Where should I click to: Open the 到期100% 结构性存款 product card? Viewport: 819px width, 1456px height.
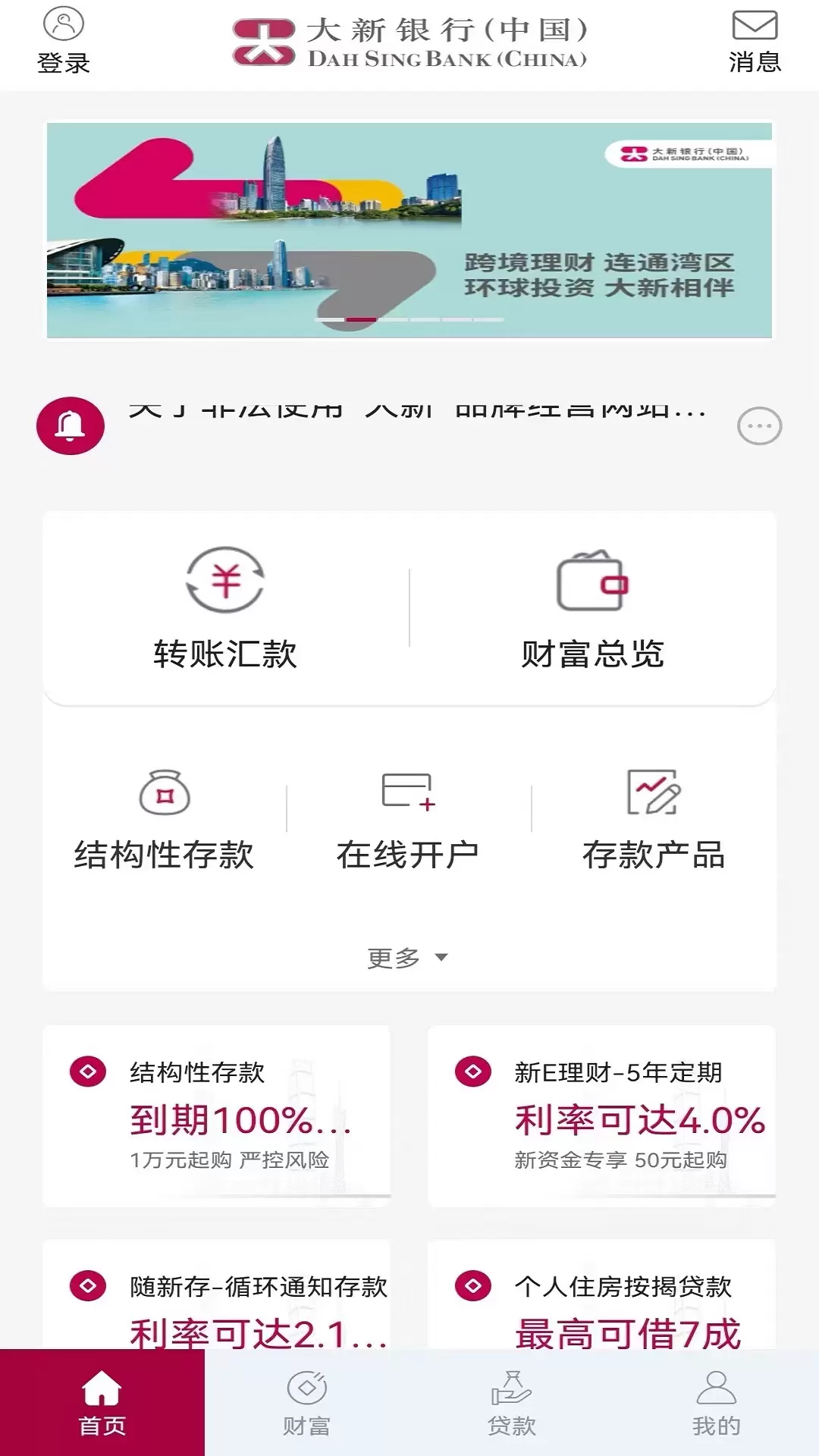(x=217, y=1116)
